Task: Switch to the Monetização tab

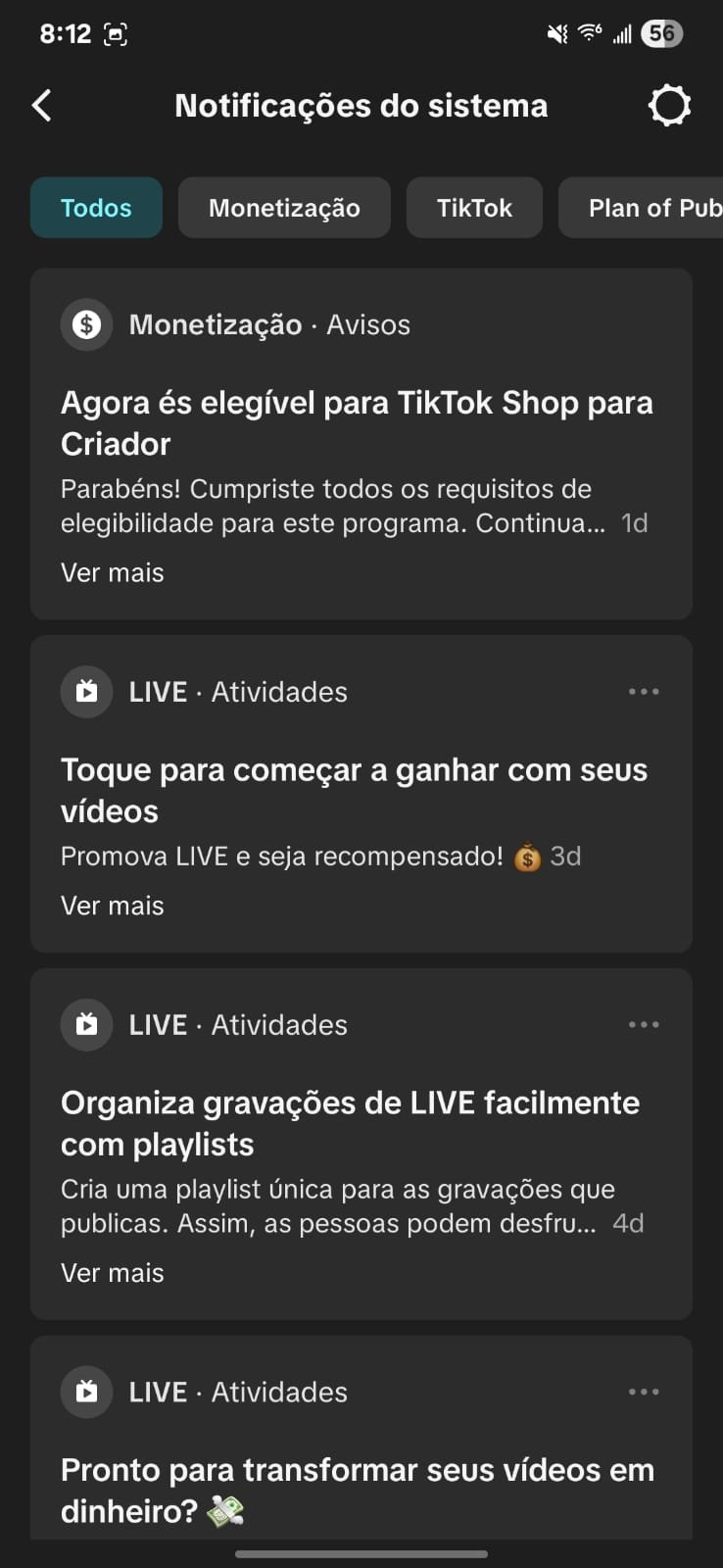Action: click(284, 208)
